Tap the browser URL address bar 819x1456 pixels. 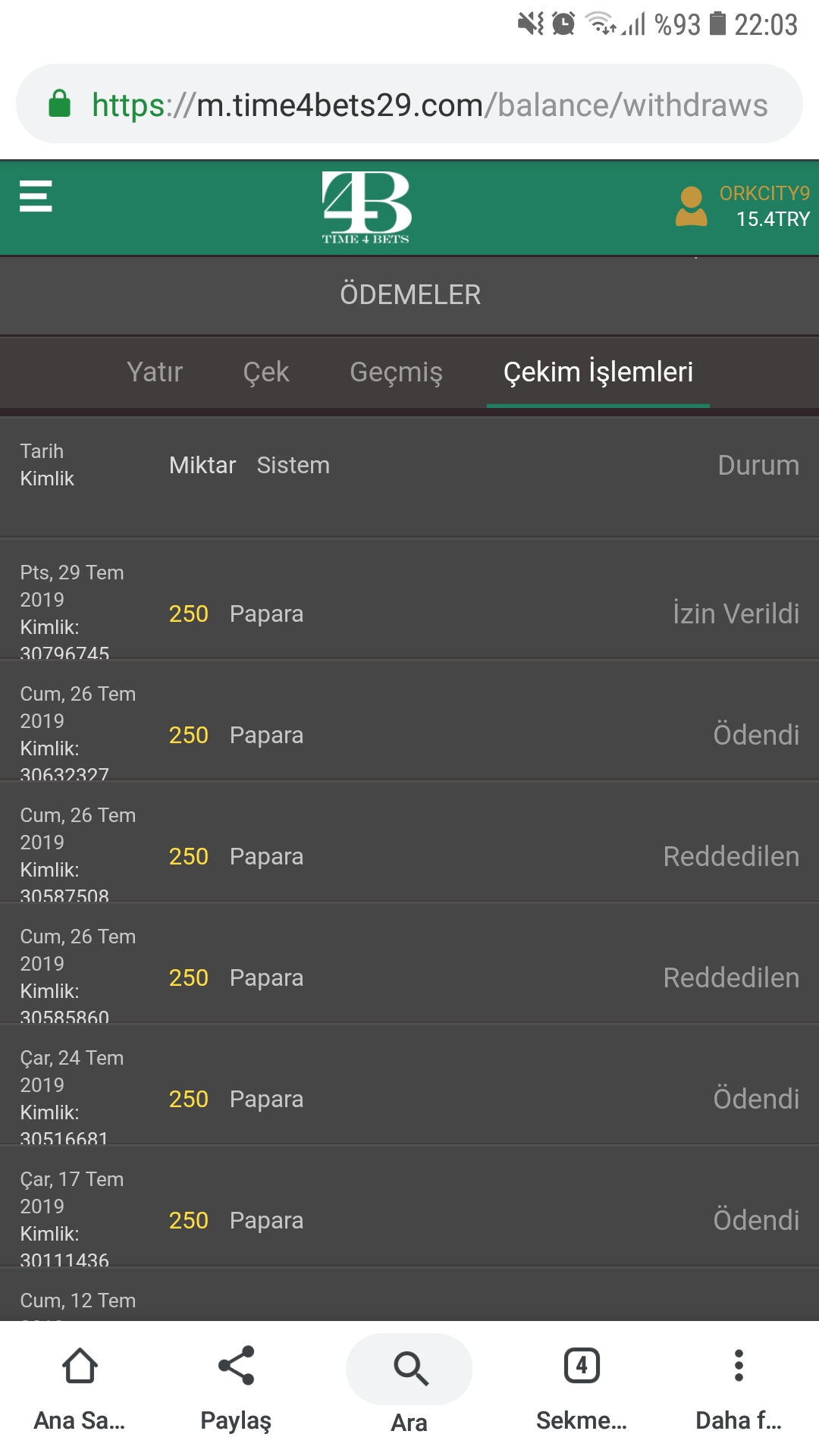[x=409, y=104]
